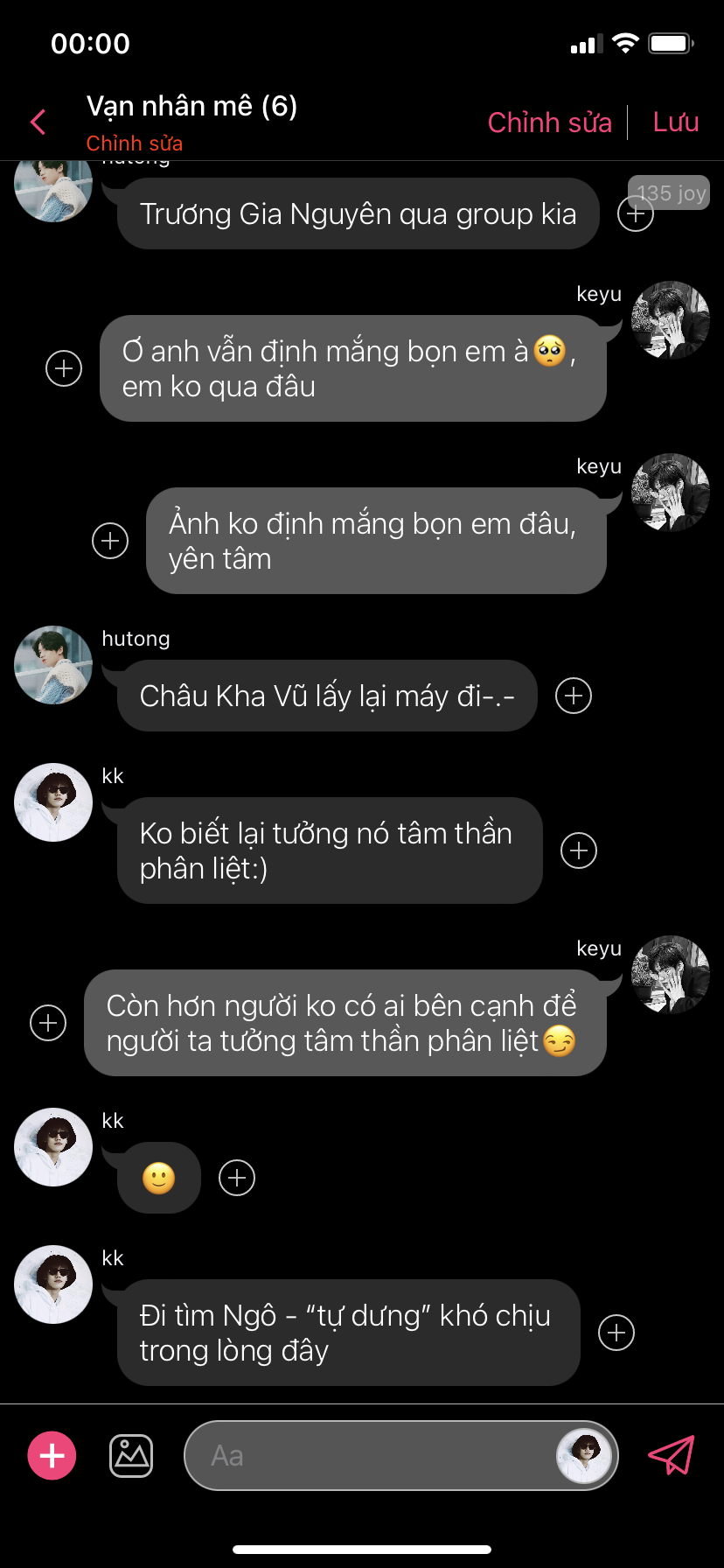Tap Chỉnh sửa in the top right
Image resolution: width=724 pixels, height=1568 pixels.
click(x=549, y=122)
